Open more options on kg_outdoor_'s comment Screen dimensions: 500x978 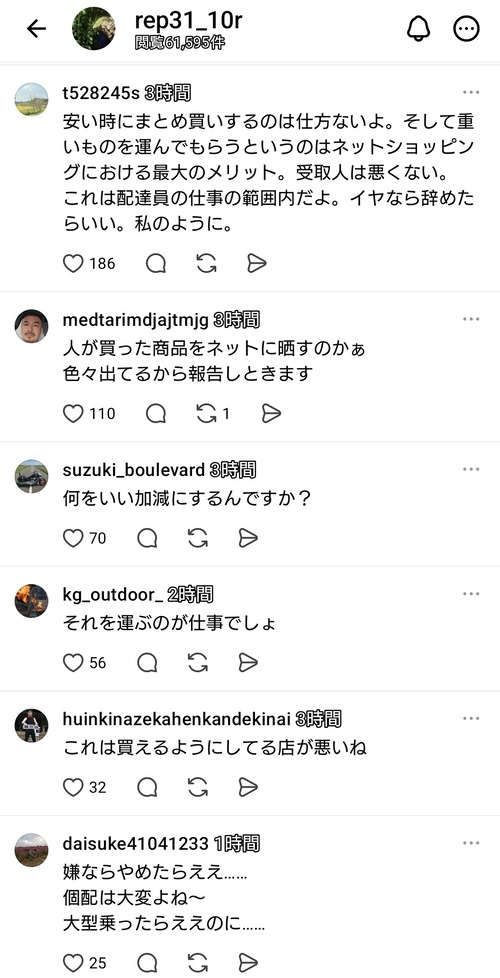pyautogui.click(x=471, y=593)
